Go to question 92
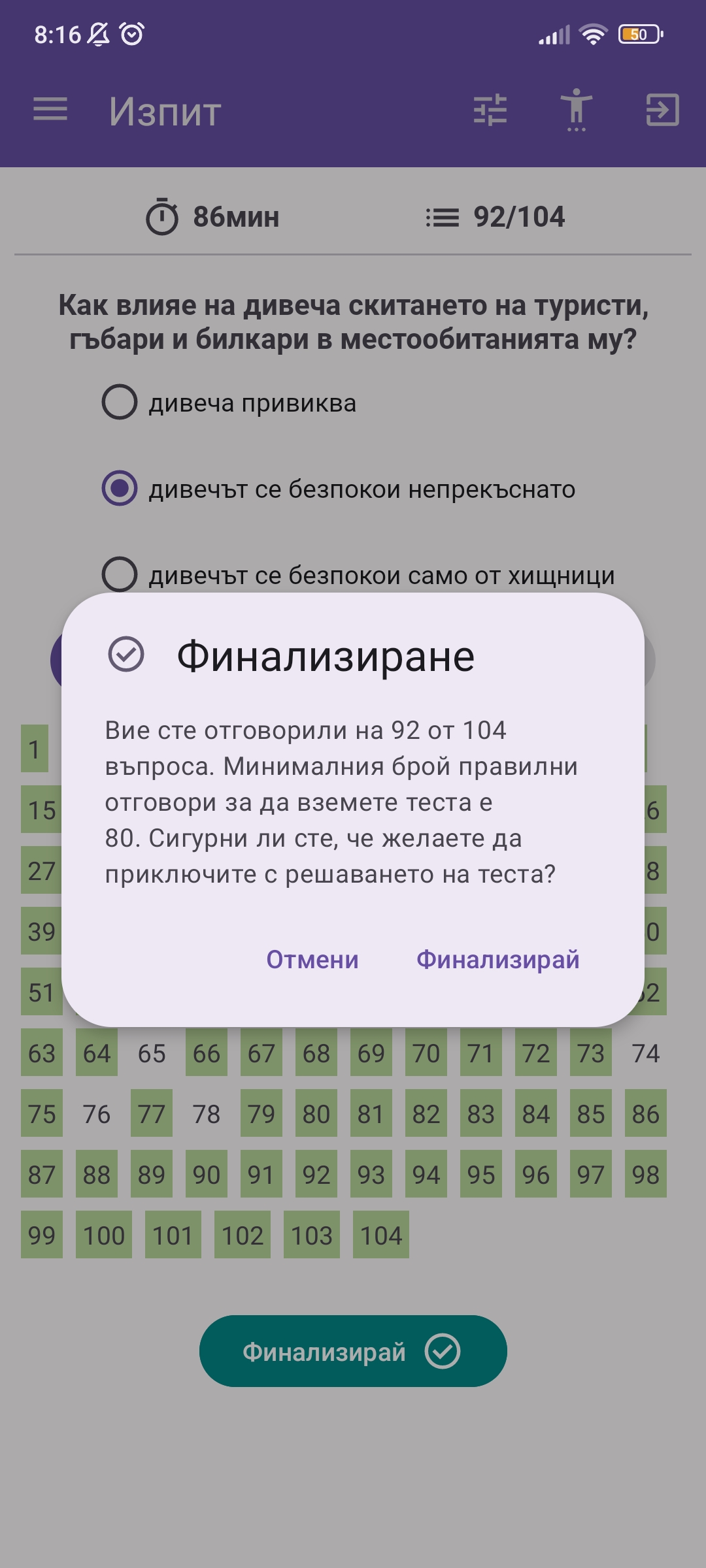The image size is (706, 1568). [316, 1175]
